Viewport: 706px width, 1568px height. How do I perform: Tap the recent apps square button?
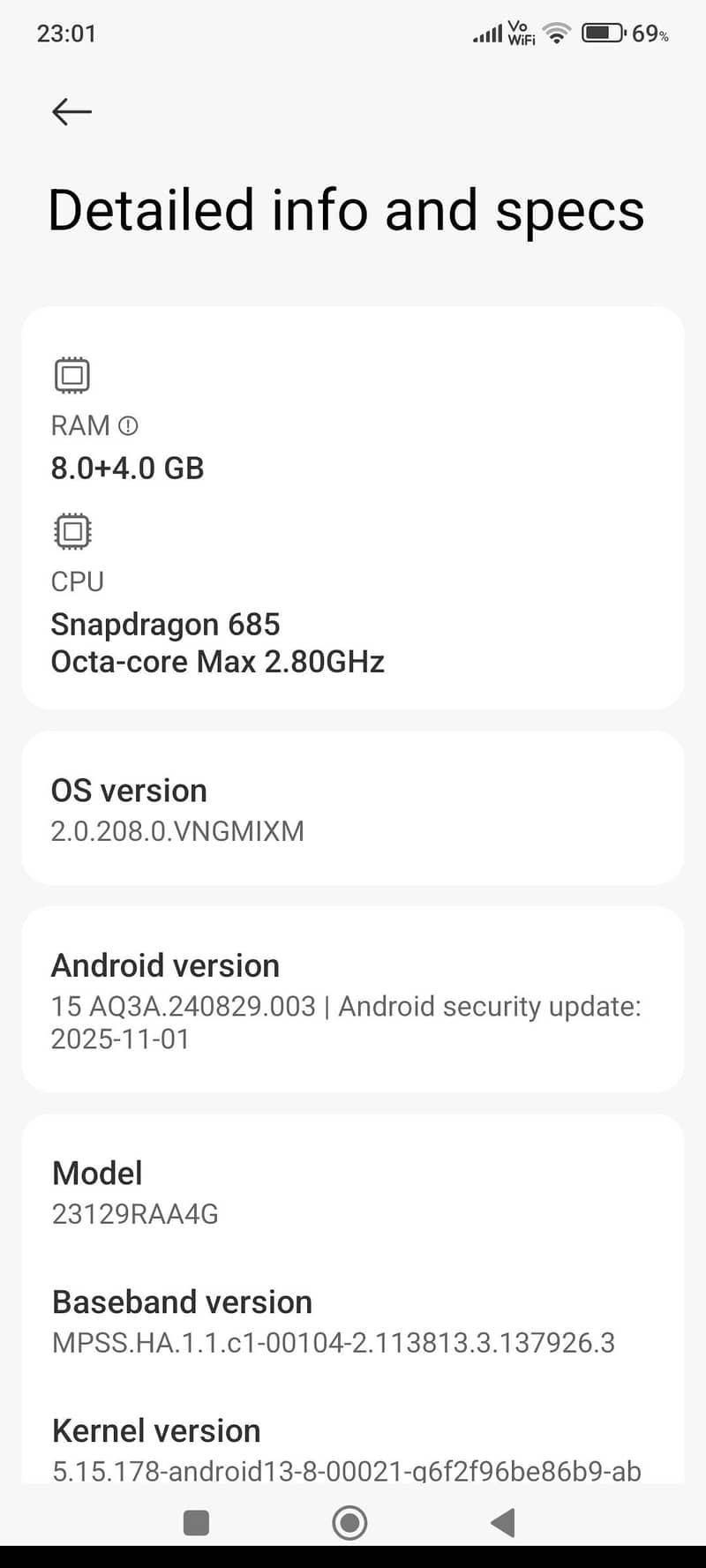pos(196,1522)
